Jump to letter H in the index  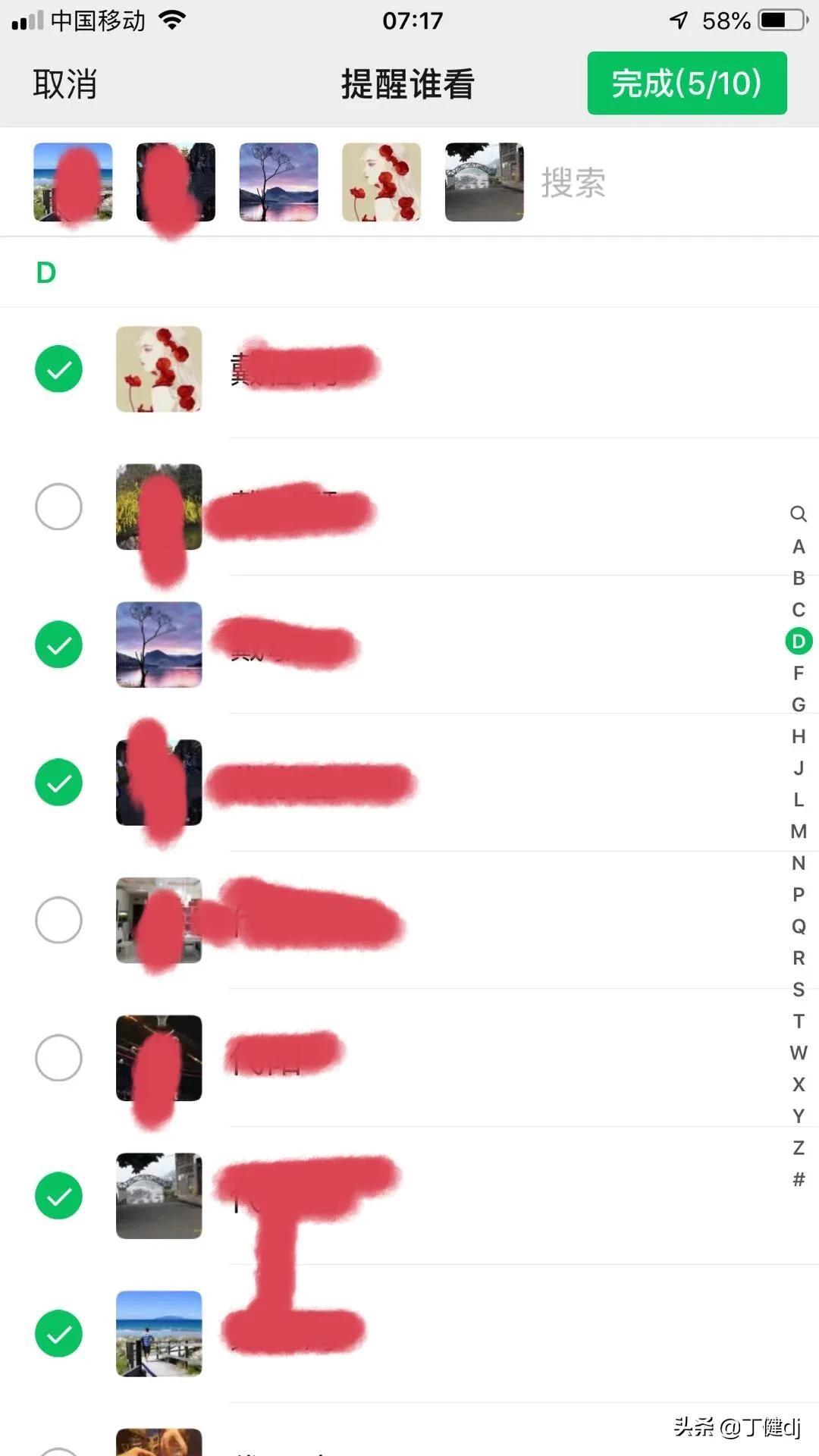coord(799,736)
